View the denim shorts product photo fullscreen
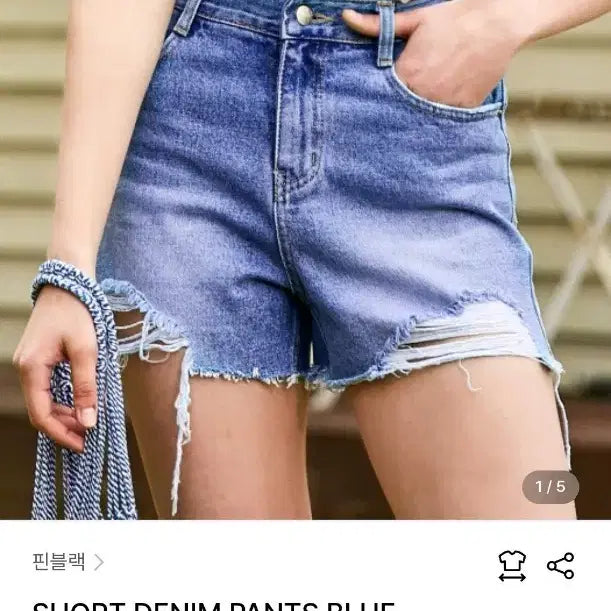Viewport: 611px width, 611px height. pyautogui.click(x=305, y=260)
